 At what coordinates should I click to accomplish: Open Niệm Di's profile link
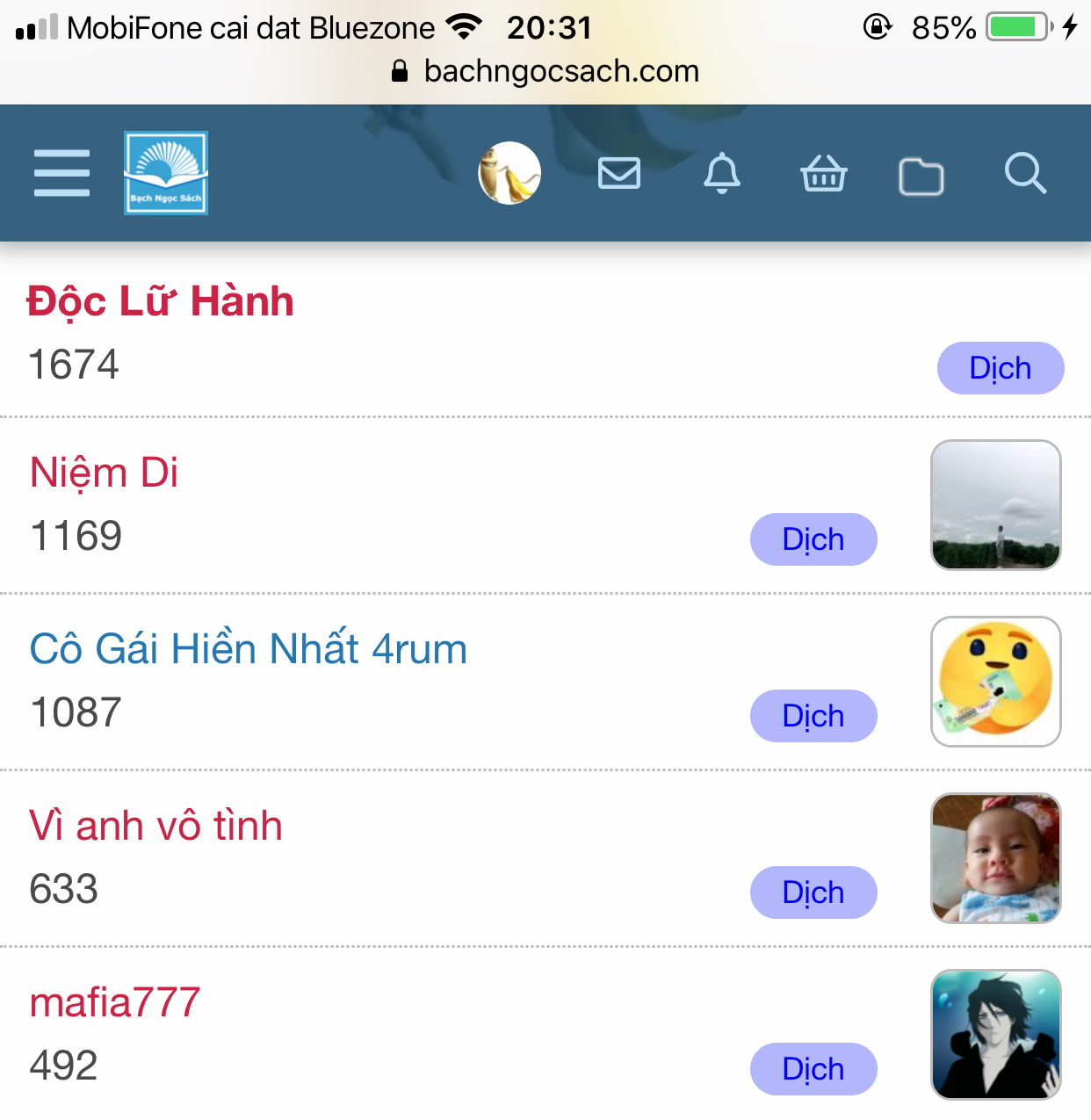[x=104, y=473]
